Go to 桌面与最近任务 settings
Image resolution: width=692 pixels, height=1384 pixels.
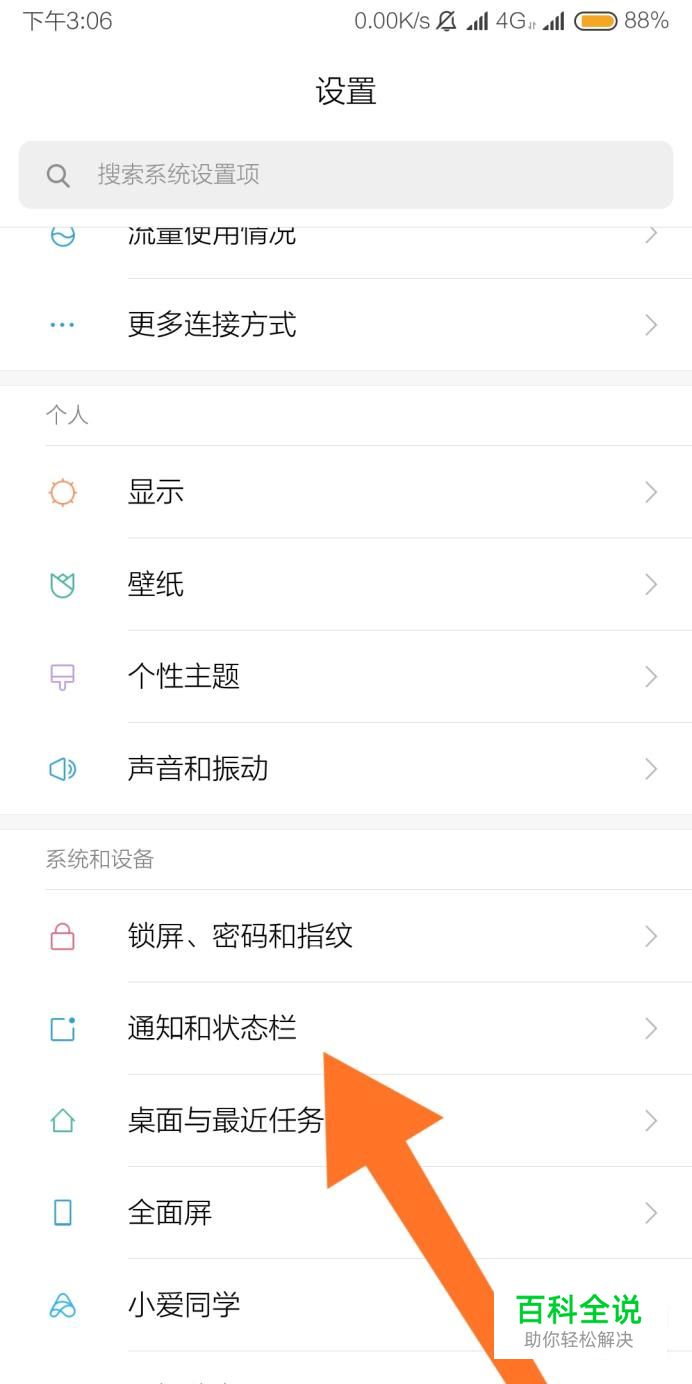pyautogui.click(x=226, y=1121)
